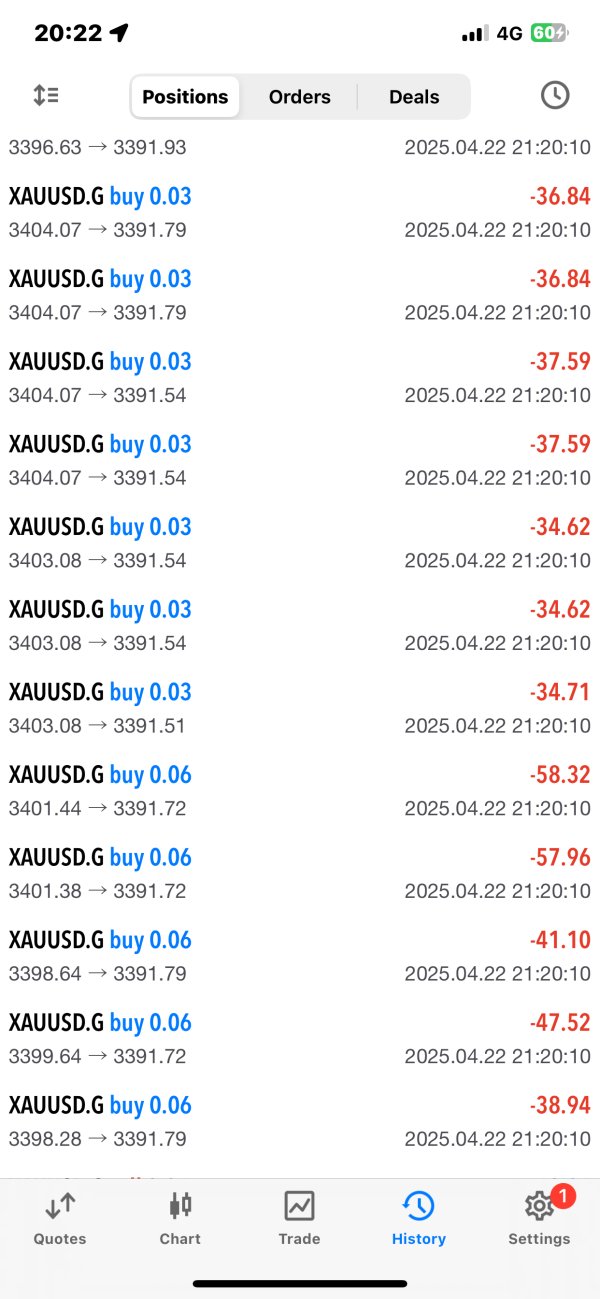600x1299 pixels.
Task: Expand the position with -57.96 loss
Action: (300, 874)
